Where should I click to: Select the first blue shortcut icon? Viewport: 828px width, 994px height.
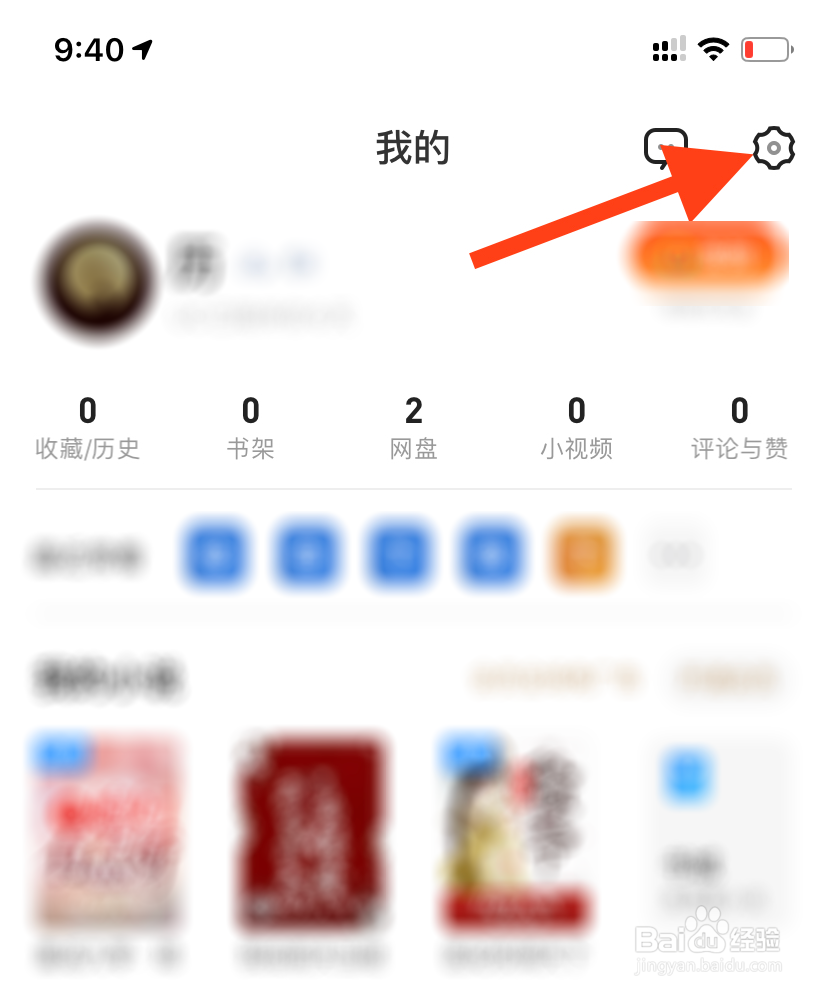(215, 556)
